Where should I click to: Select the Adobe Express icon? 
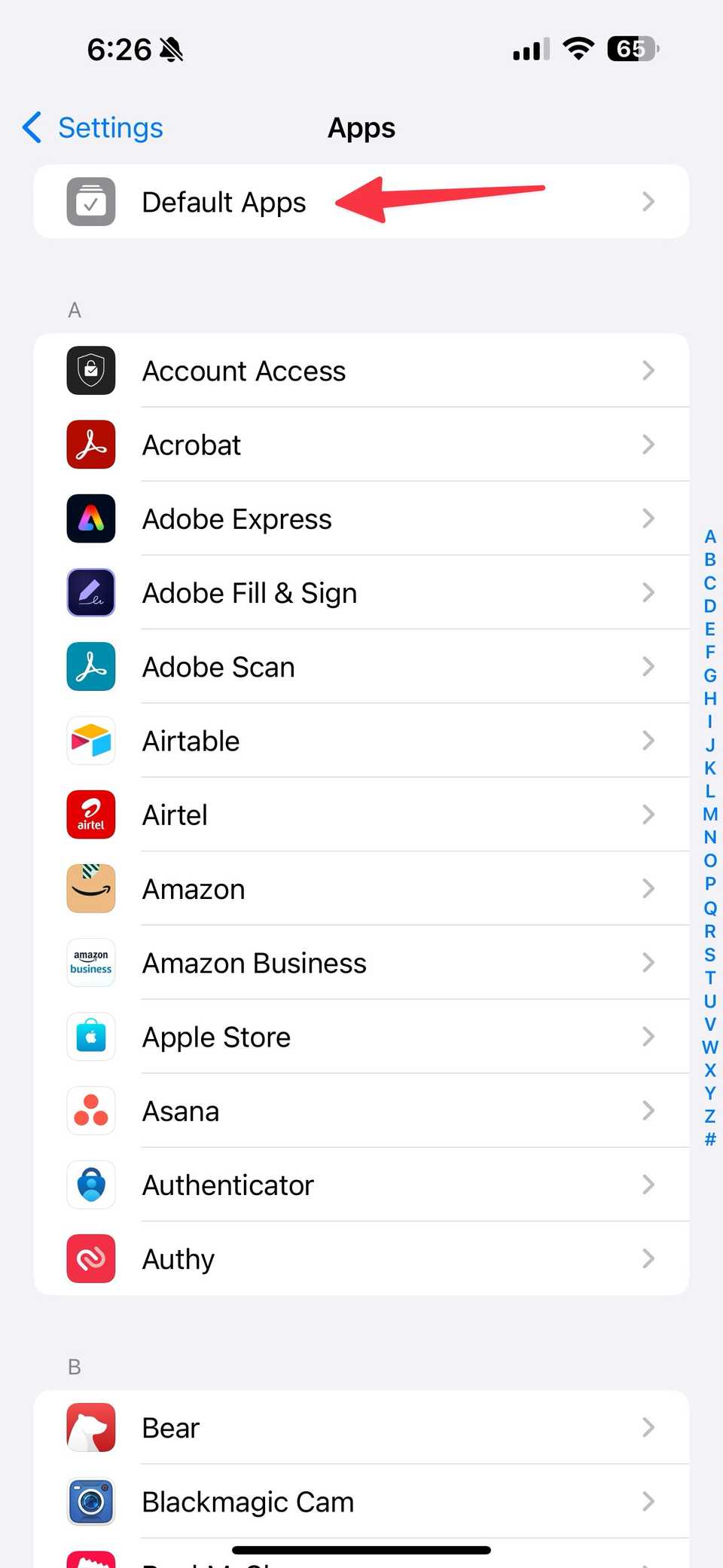tap(90, 518)
